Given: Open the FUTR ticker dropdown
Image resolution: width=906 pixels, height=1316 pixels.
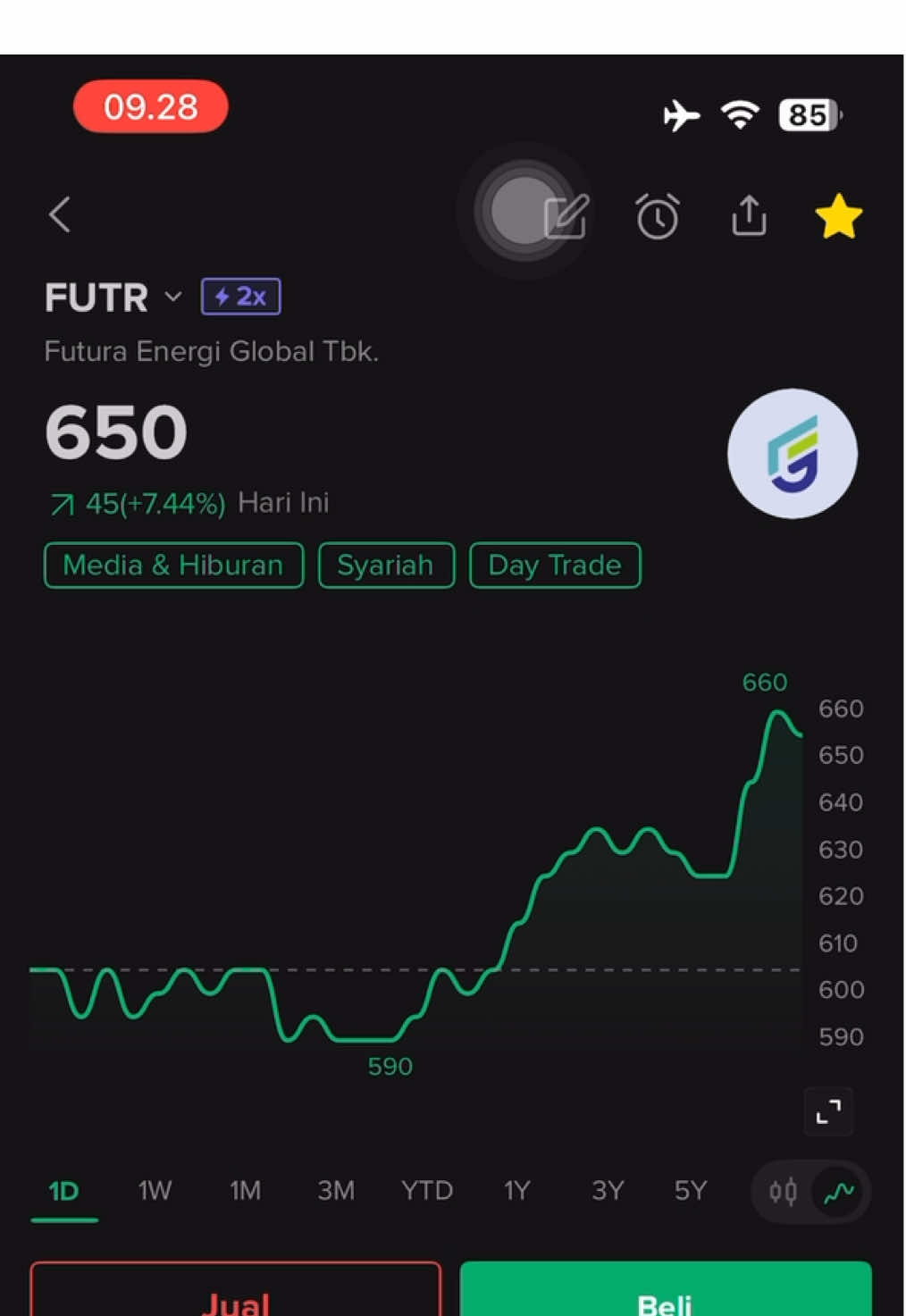Looking at the screenshot, I should [96, 297].
